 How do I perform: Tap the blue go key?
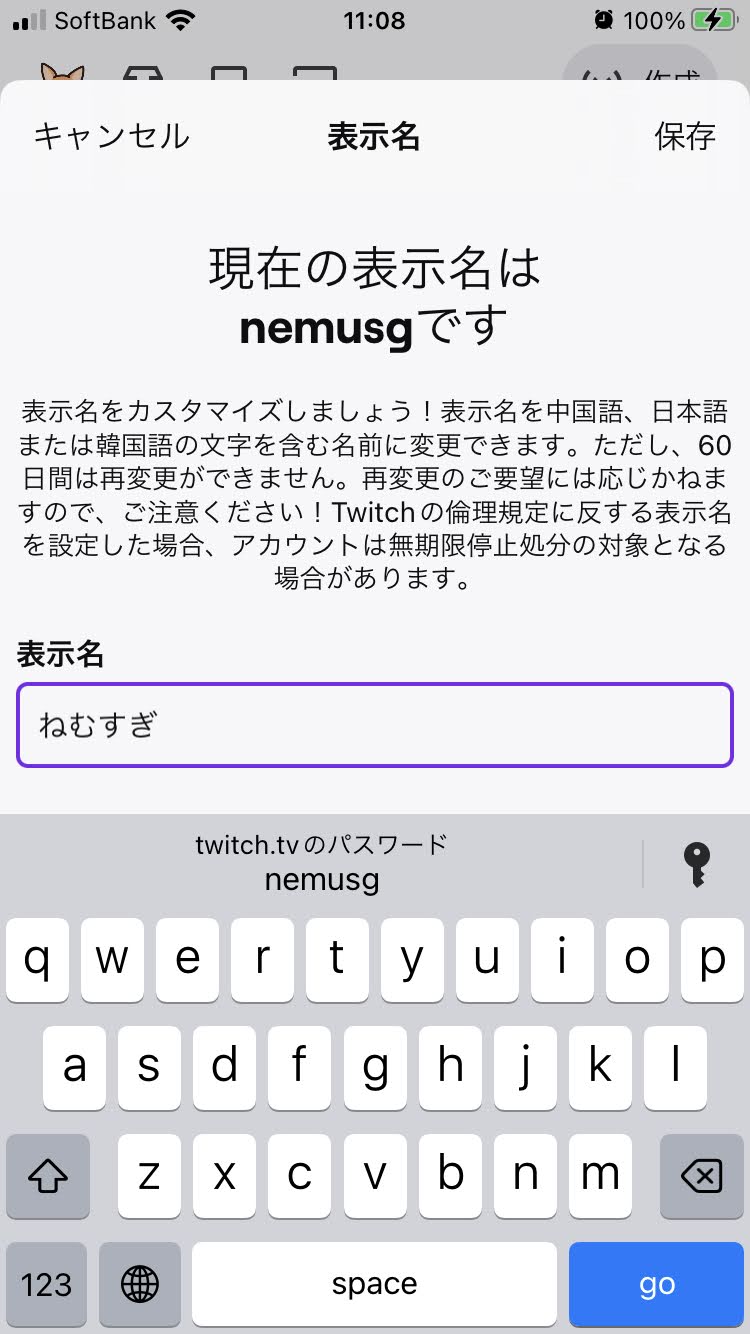pyautogui.click(x=657, y=1284)
